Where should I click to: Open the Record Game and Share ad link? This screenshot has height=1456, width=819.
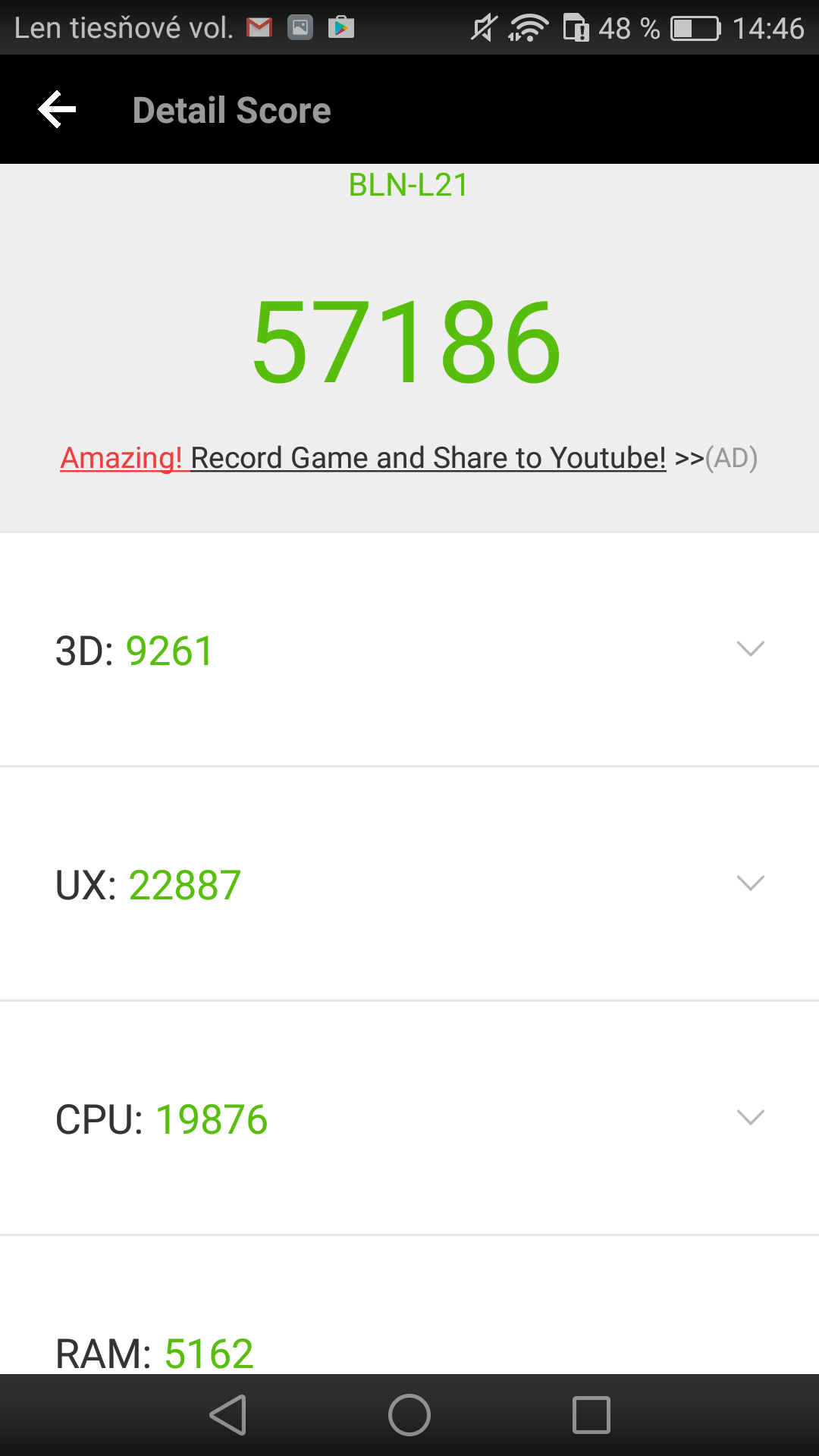pyautogui.click(x=409, y=458)
